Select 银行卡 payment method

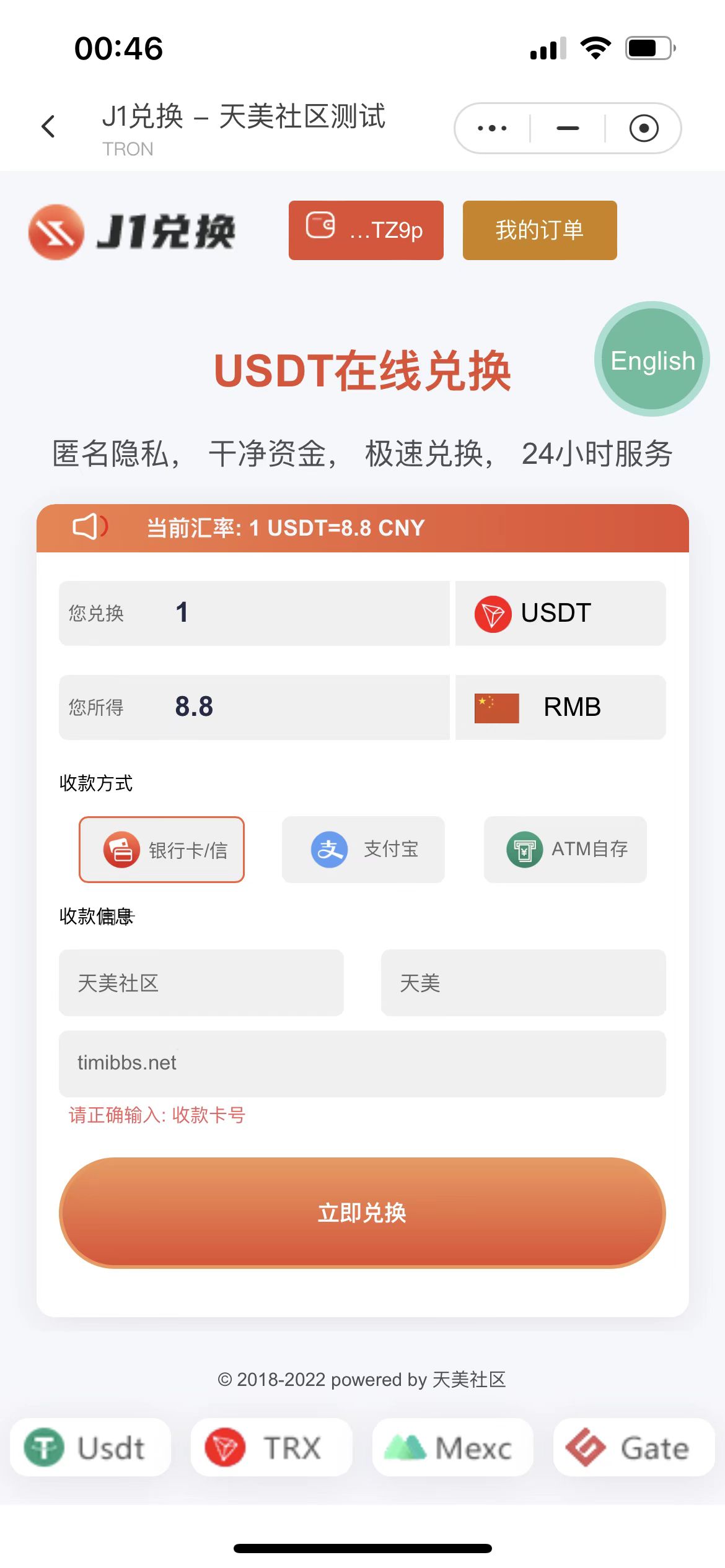(162, 850)
